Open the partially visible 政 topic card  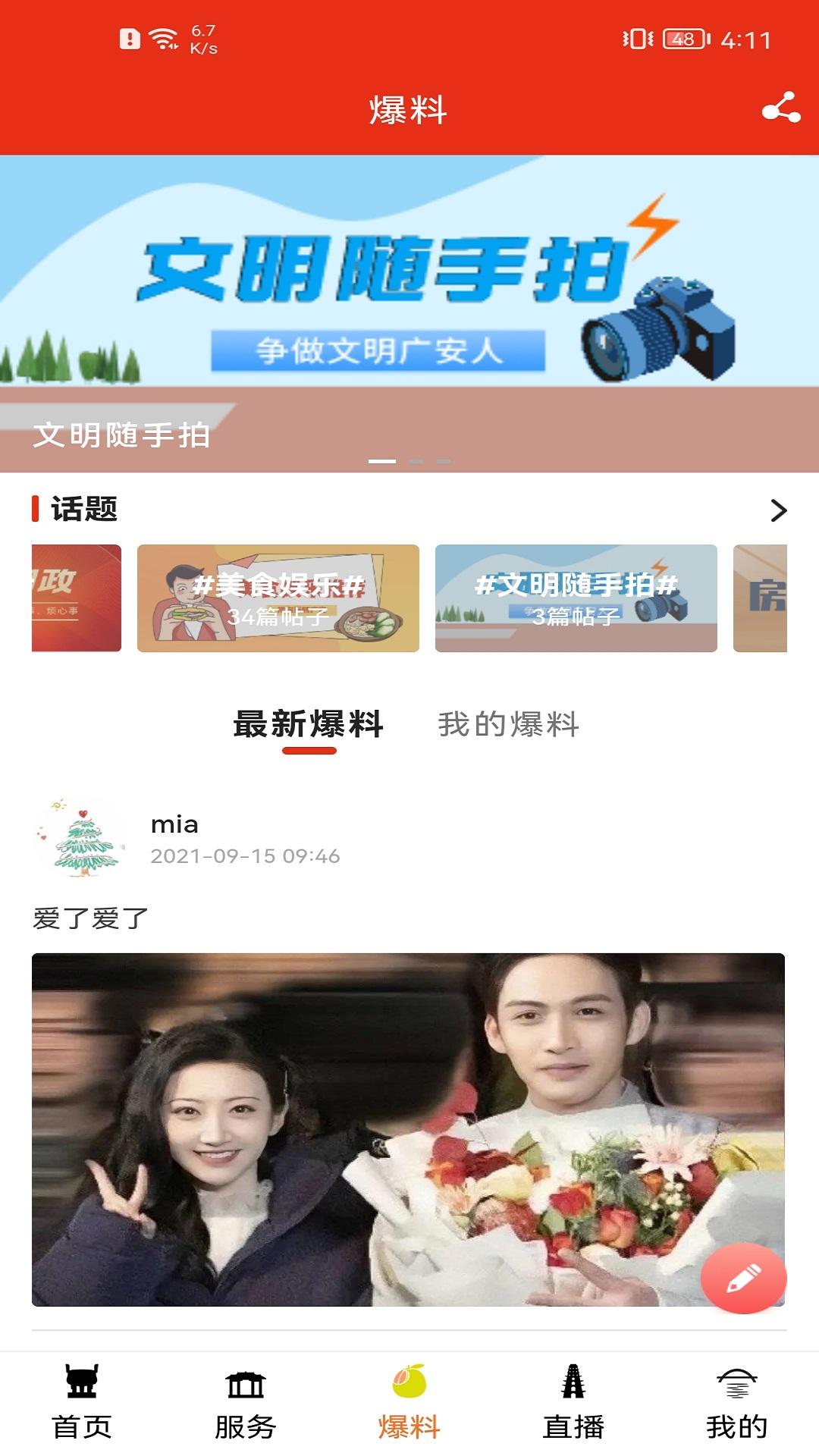click(76, 598)
